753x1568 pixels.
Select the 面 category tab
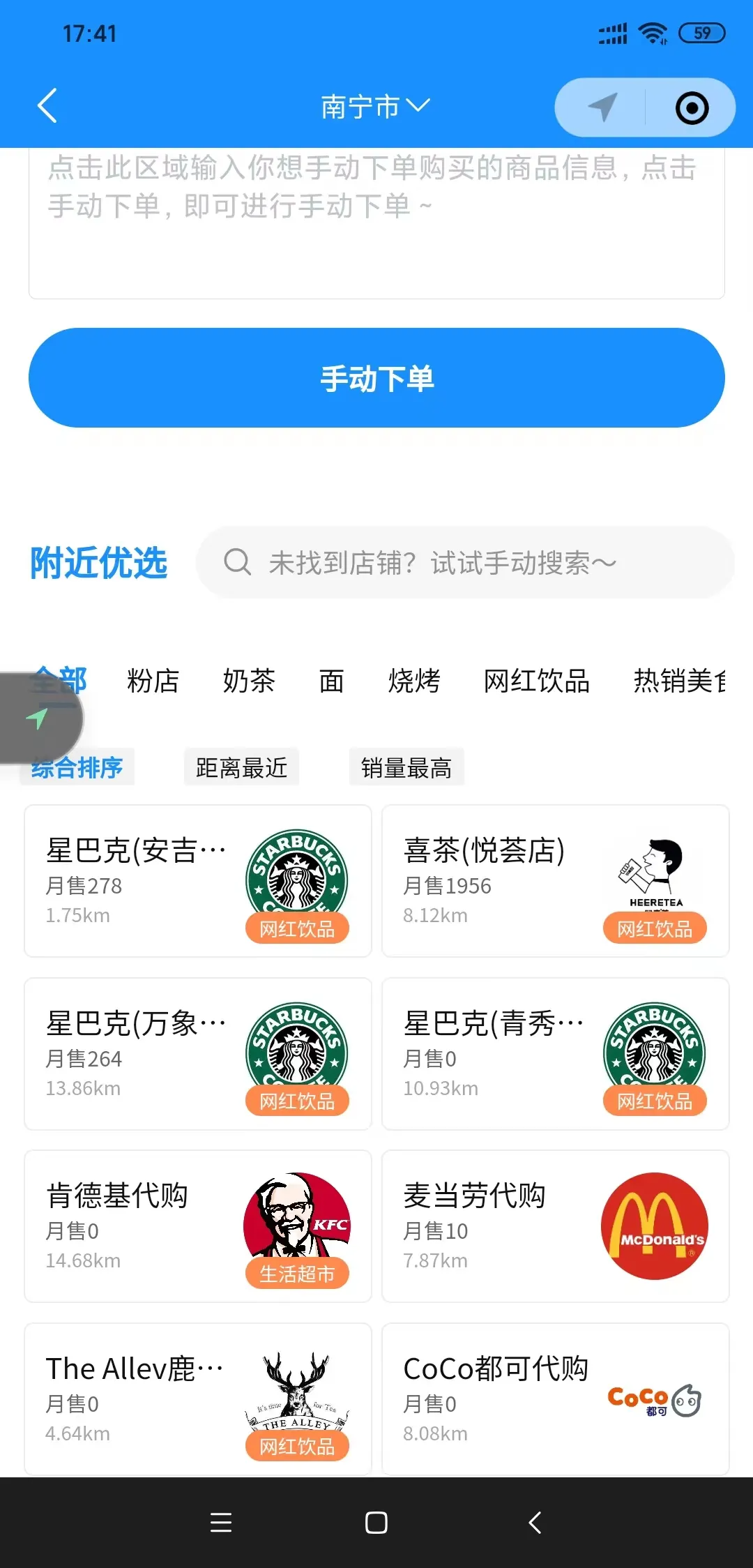[331, 681]
